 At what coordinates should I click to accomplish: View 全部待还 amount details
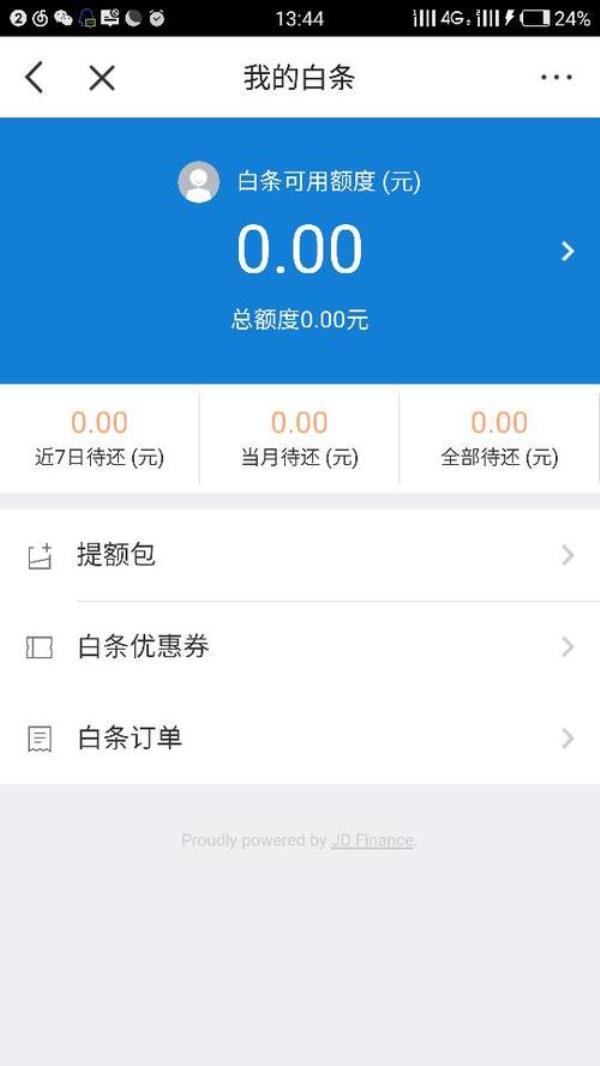click(499, 439)
